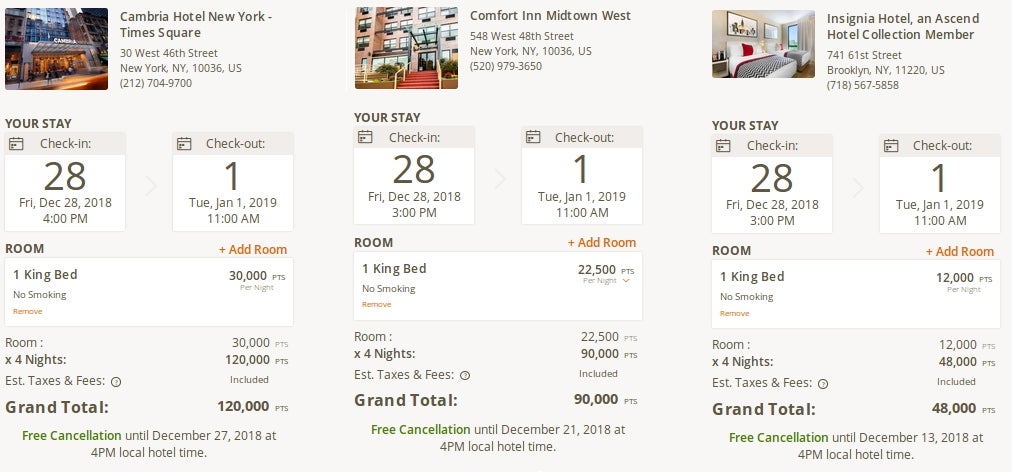The height and width of the screenshot is (472, 1012).
Task: Change the Insignia Hotel check-out date
Action: click(938, 182)
